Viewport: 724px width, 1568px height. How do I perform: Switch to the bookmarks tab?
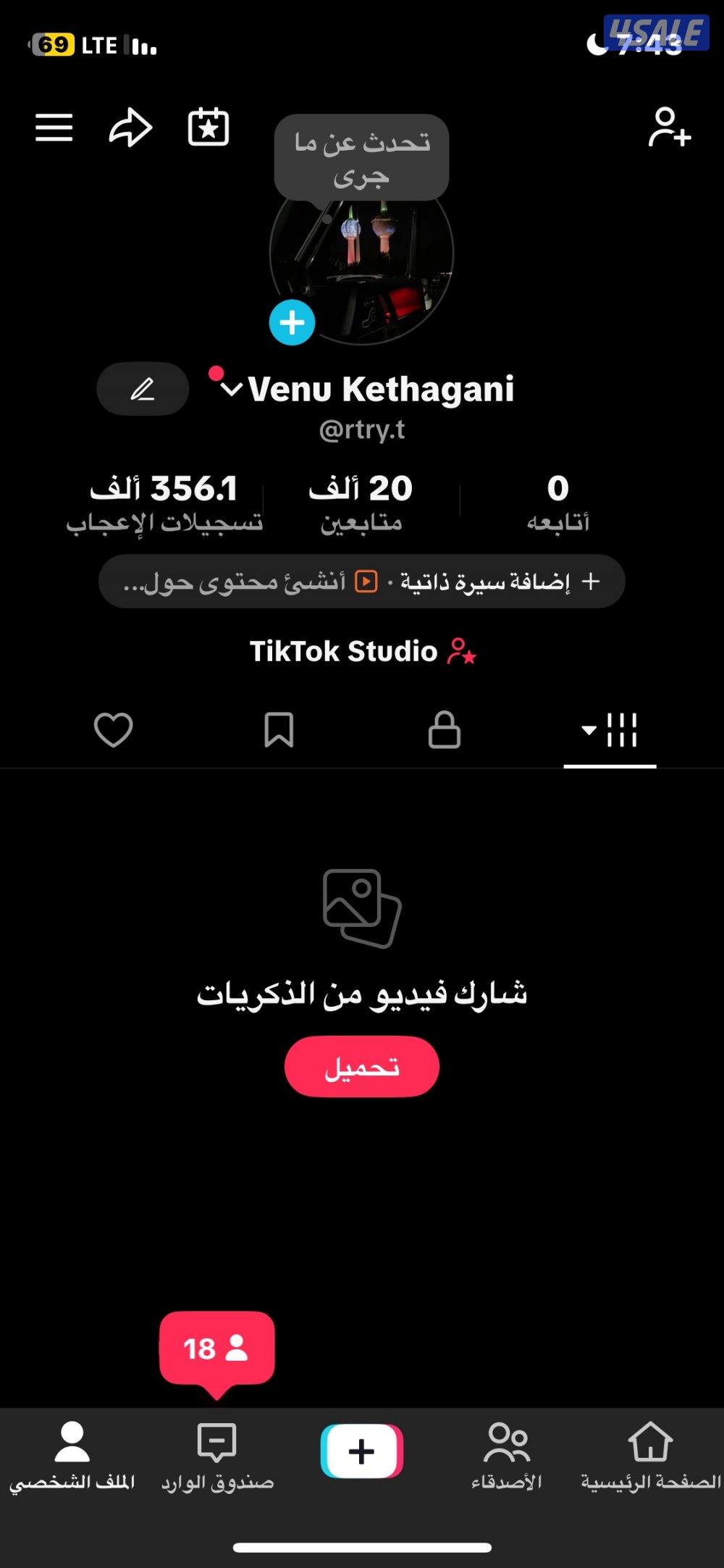click(x=279, y=730)
